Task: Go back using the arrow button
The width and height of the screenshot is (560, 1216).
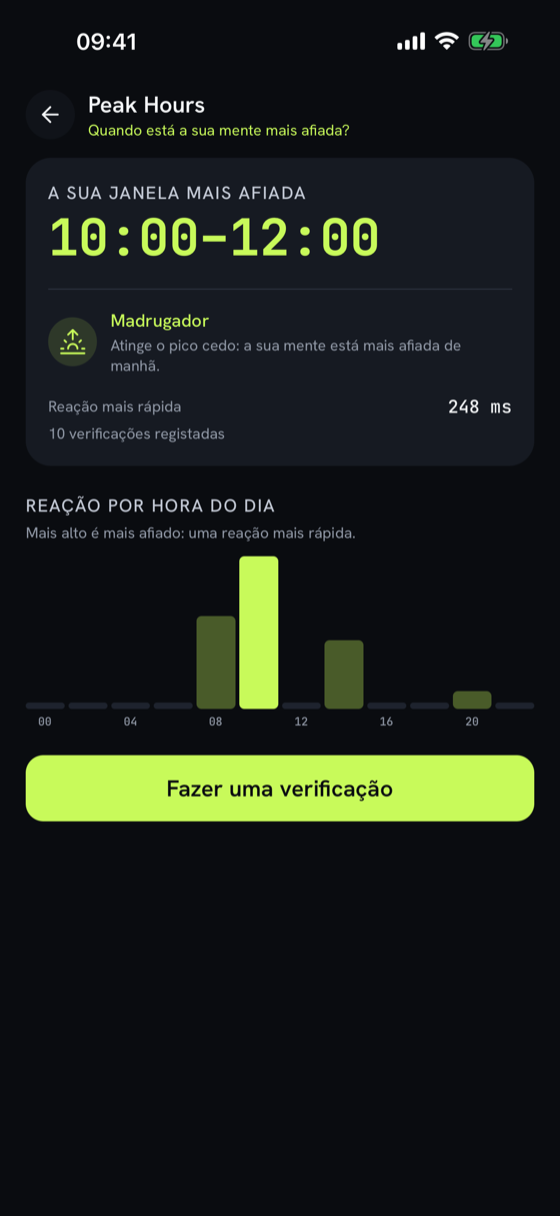Action: tap(50, 115)
